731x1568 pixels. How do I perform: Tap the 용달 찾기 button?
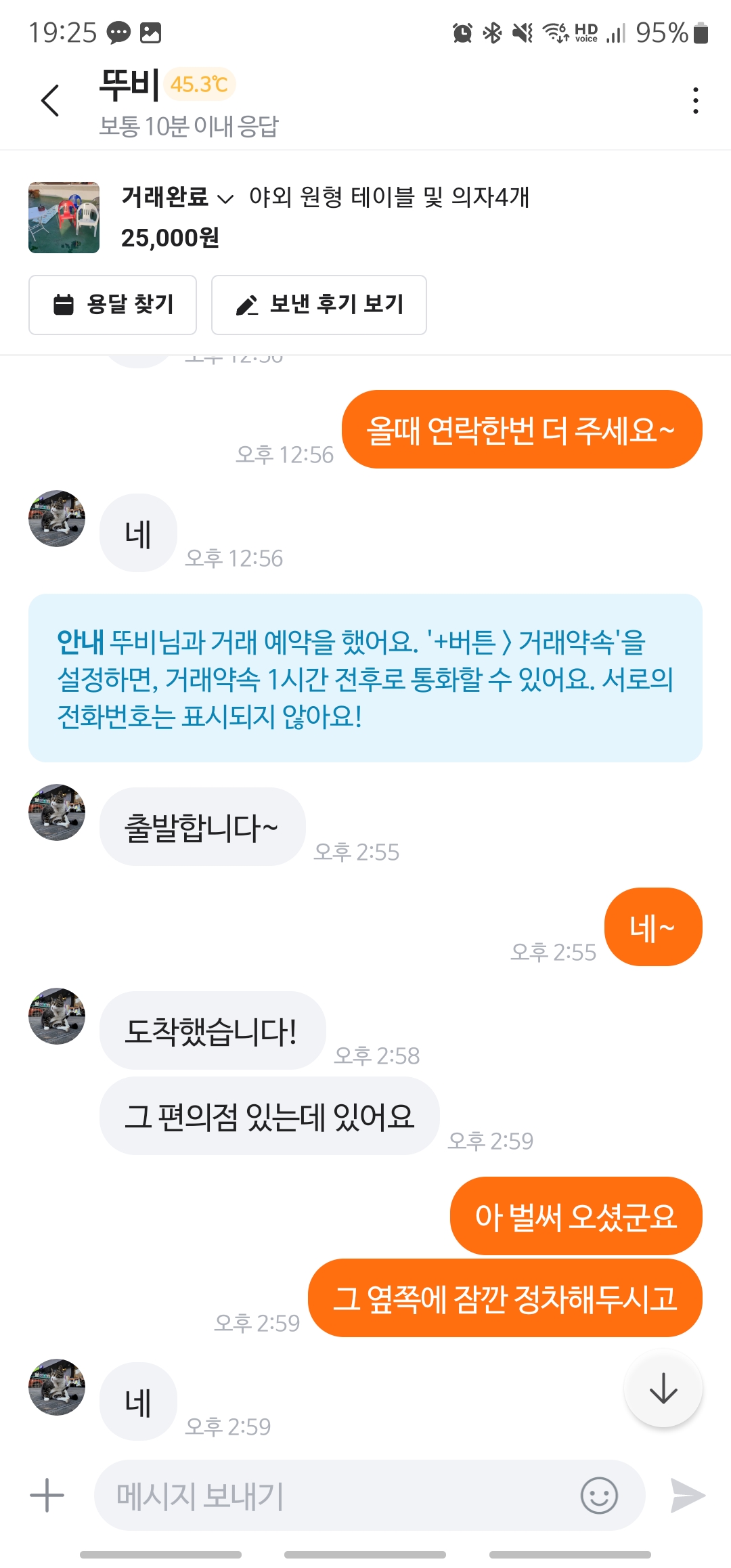(113, 305)
